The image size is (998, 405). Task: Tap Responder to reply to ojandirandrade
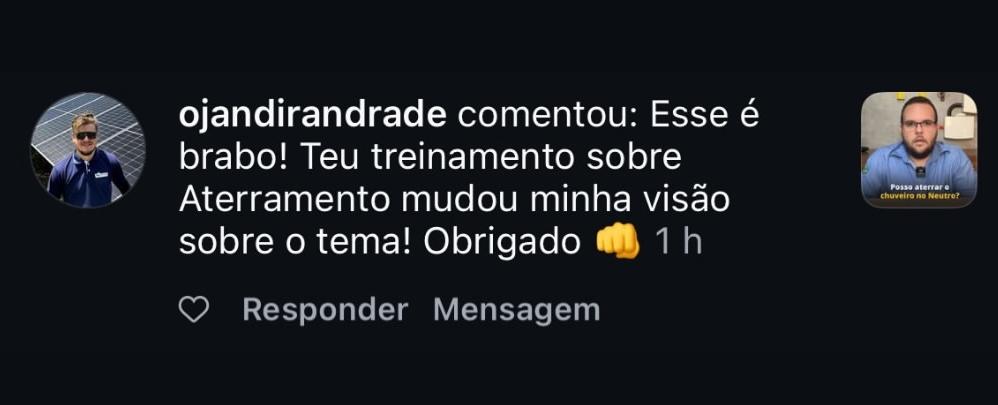325,310
